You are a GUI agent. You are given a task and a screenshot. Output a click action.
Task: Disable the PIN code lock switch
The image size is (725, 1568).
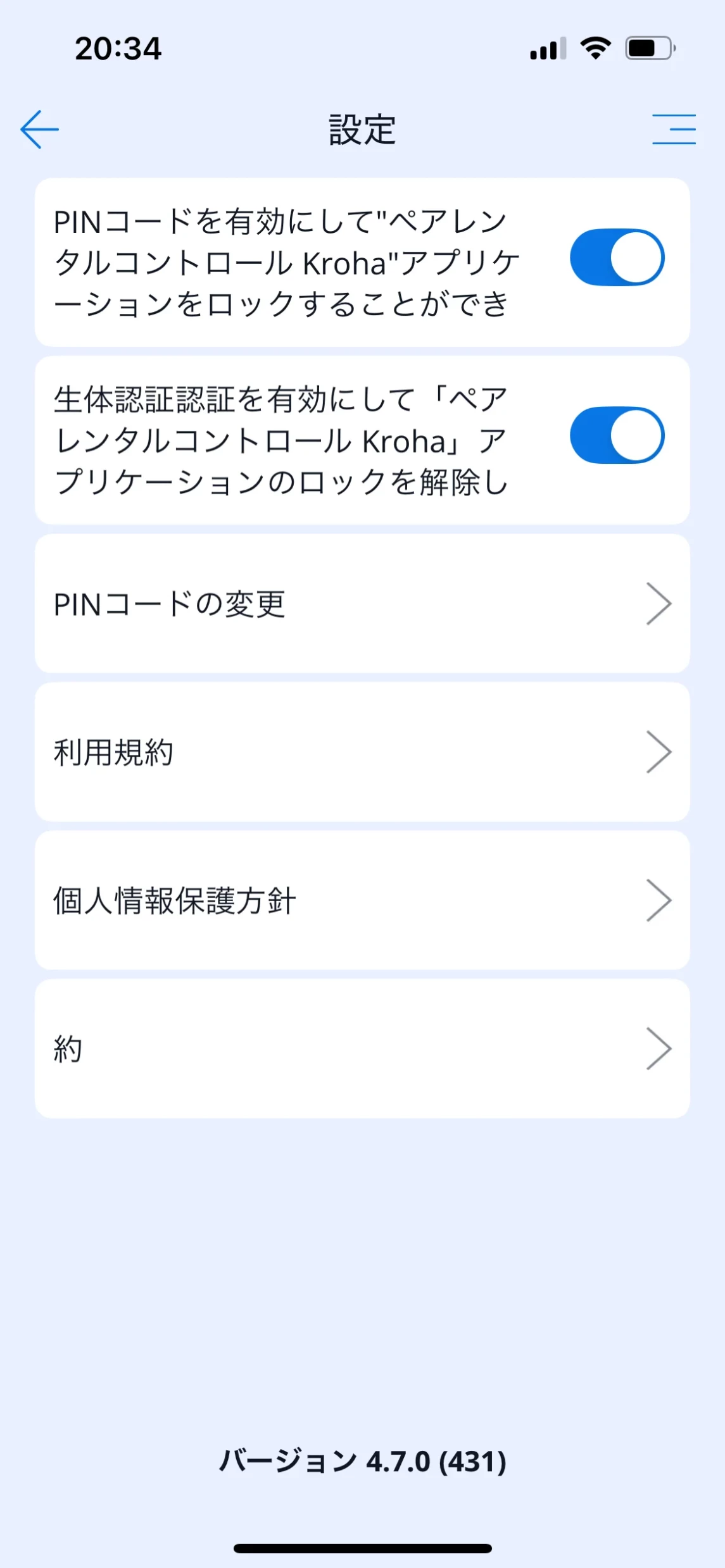point(617,258)
